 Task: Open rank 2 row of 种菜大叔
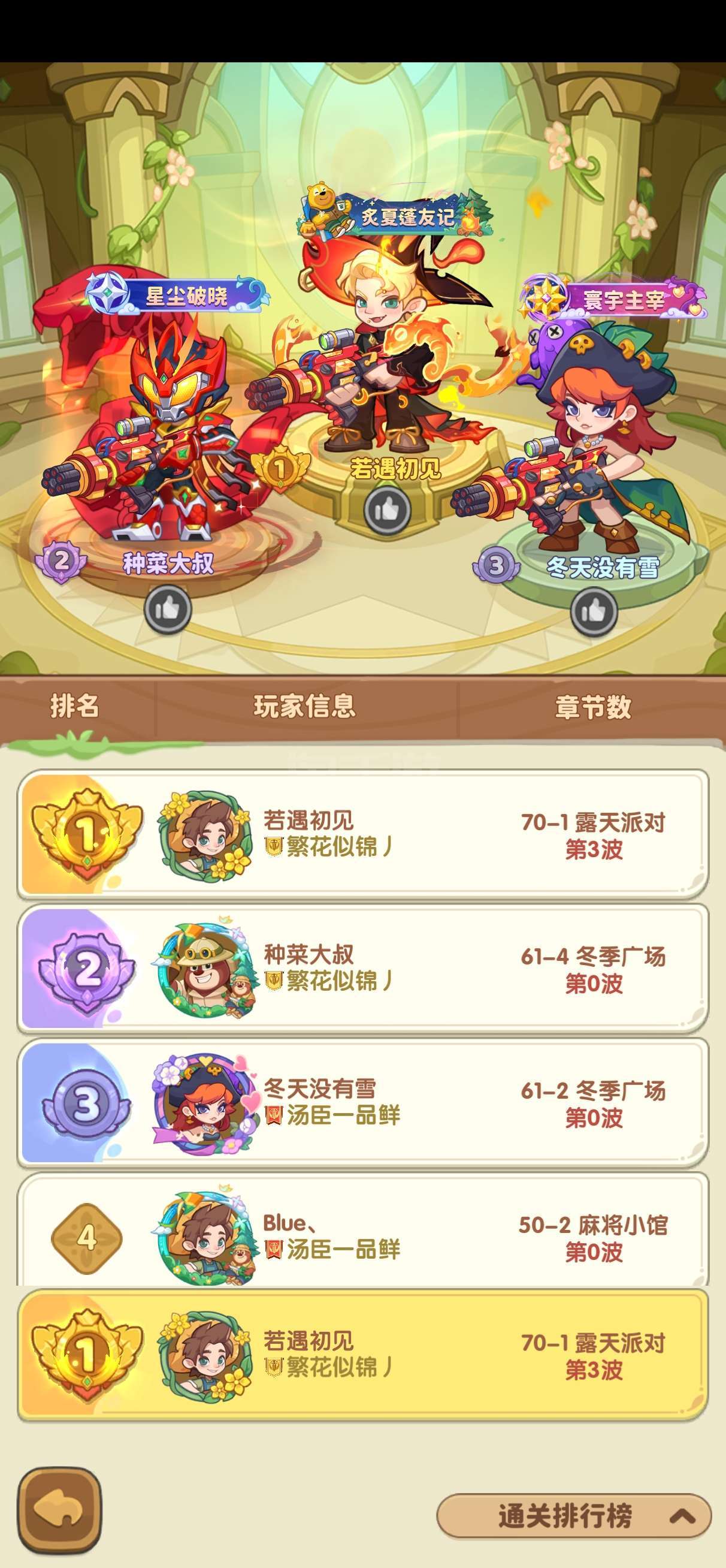coord(364,969)
